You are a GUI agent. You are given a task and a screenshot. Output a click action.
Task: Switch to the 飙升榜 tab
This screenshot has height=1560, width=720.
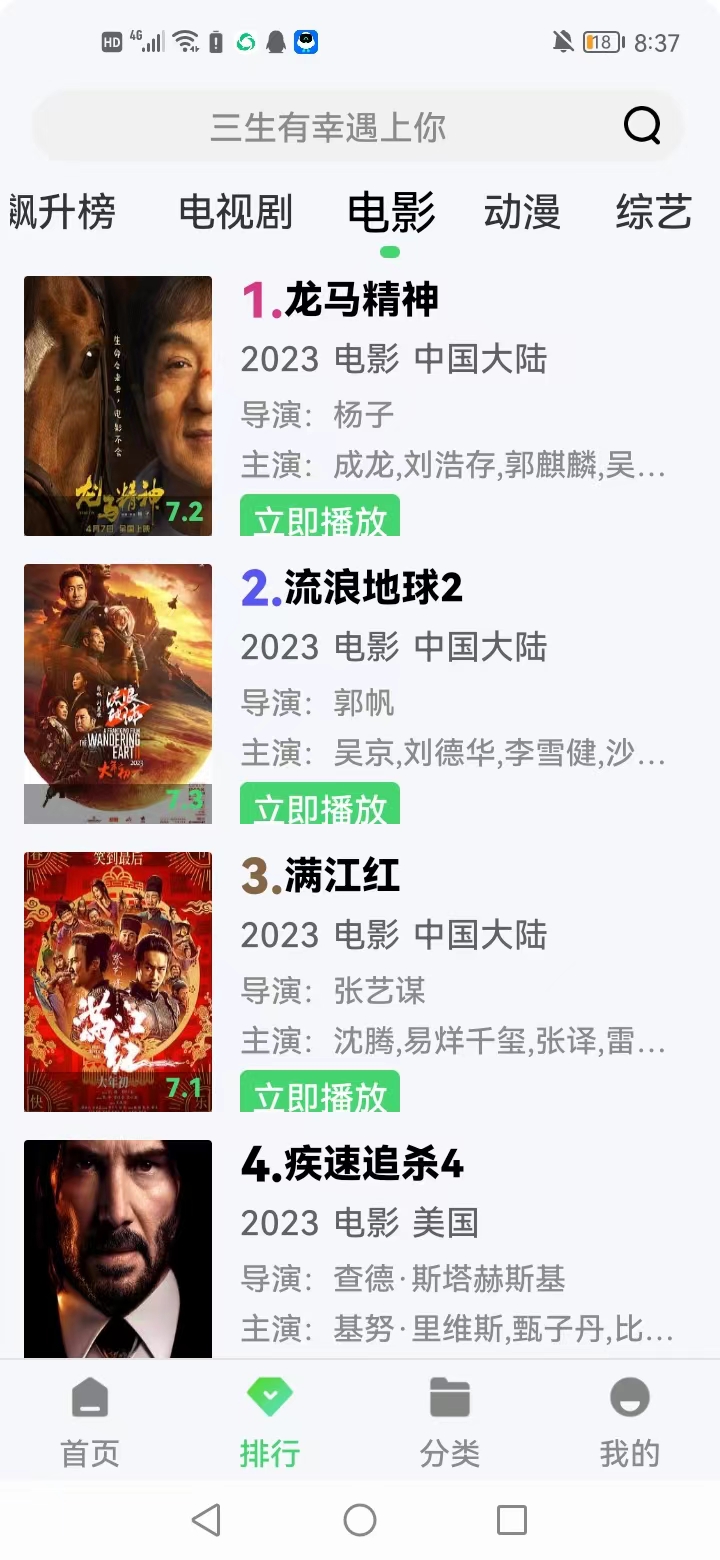62,212
